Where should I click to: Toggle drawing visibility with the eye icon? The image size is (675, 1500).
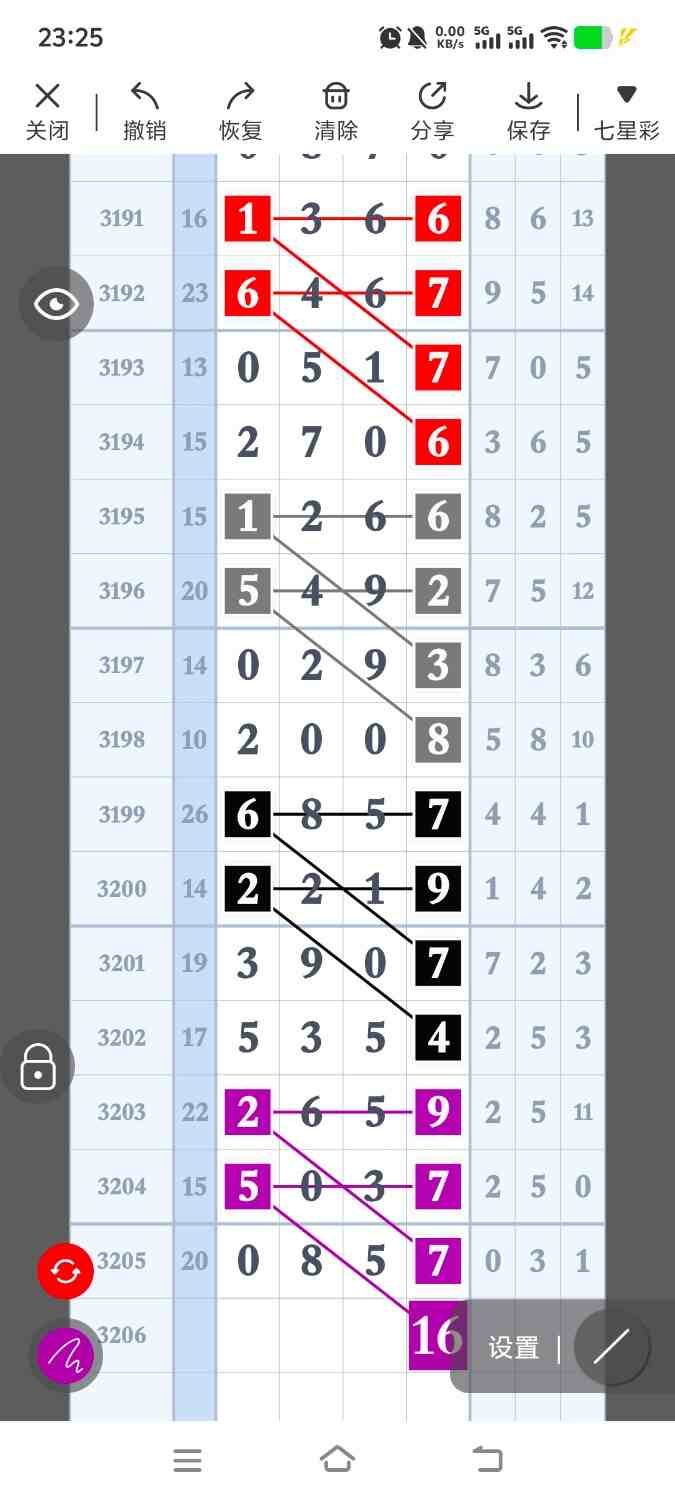[x=56, y=304]
